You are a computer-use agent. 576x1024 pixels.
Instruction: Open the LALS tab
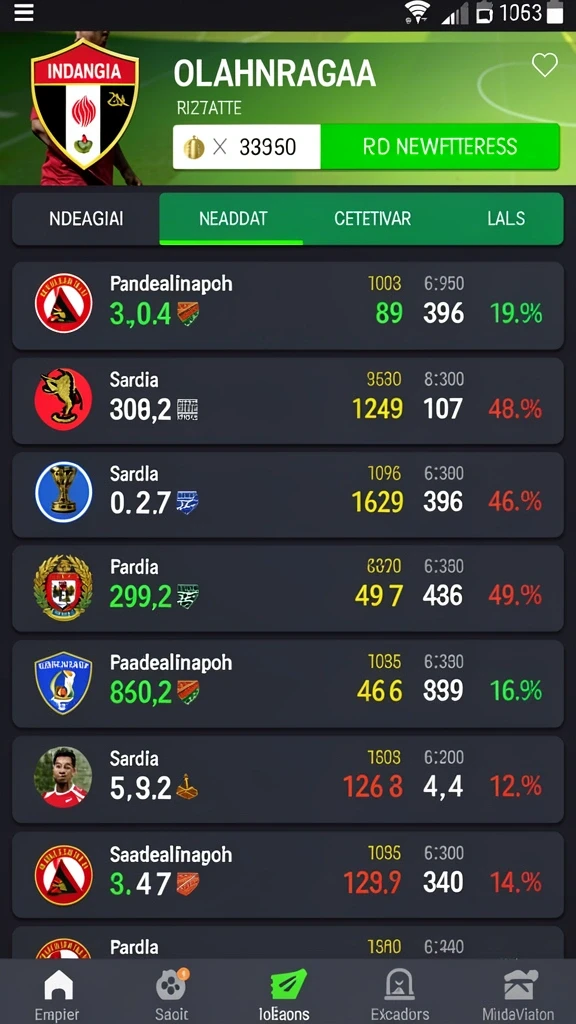point(505,219)
